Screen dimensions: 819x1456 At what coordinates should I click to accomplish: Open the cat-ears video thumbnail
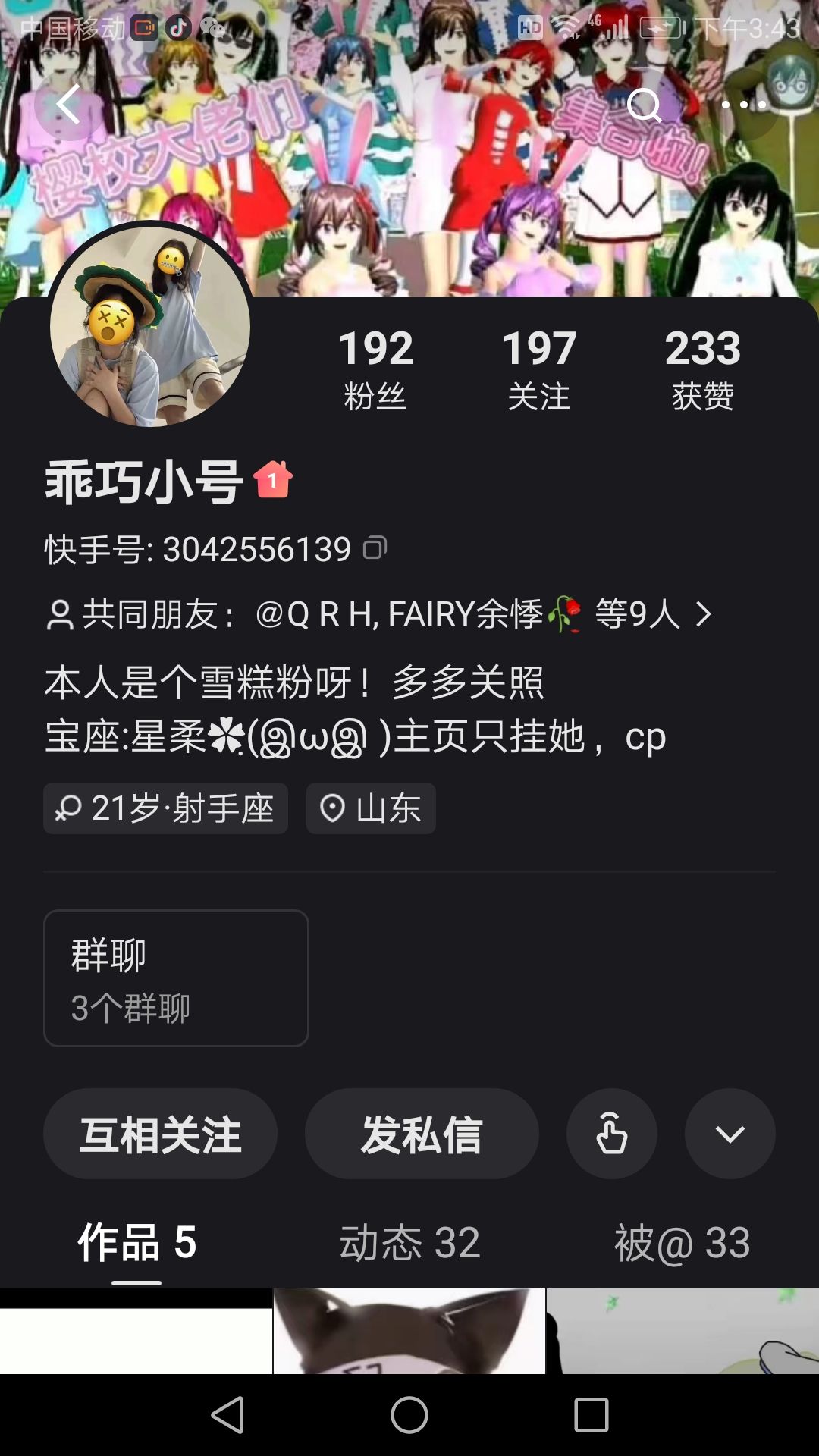[x=409, y=1331]
